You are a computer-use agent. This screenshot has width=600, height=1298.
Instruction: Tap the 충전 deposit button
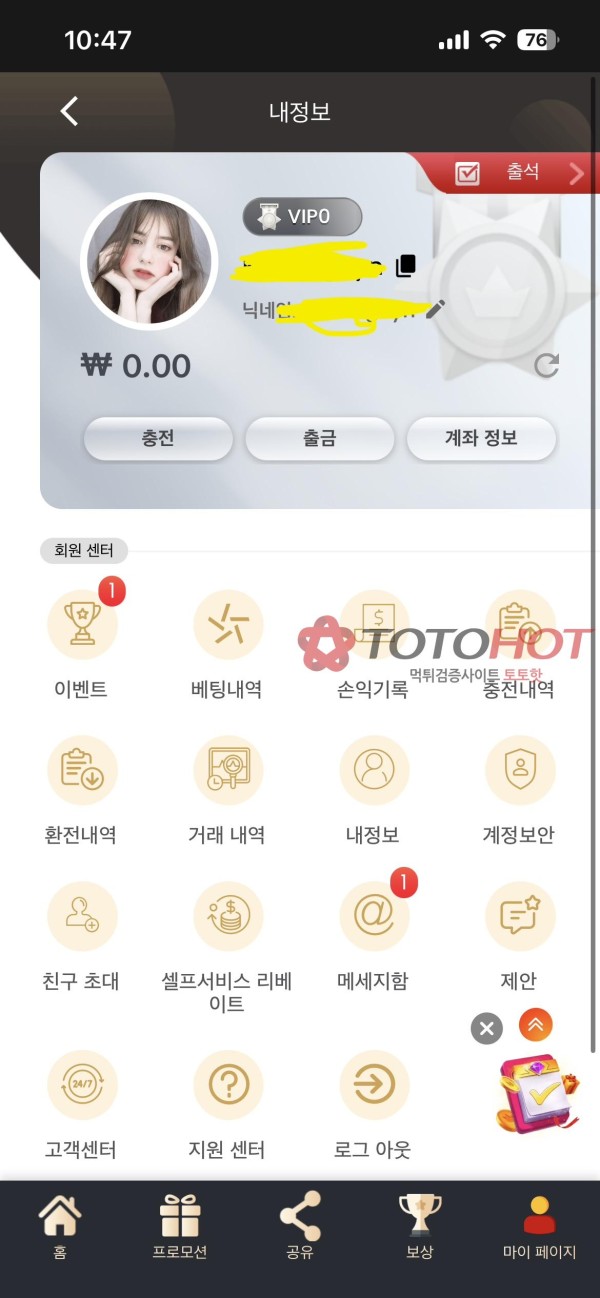(158, 438)
